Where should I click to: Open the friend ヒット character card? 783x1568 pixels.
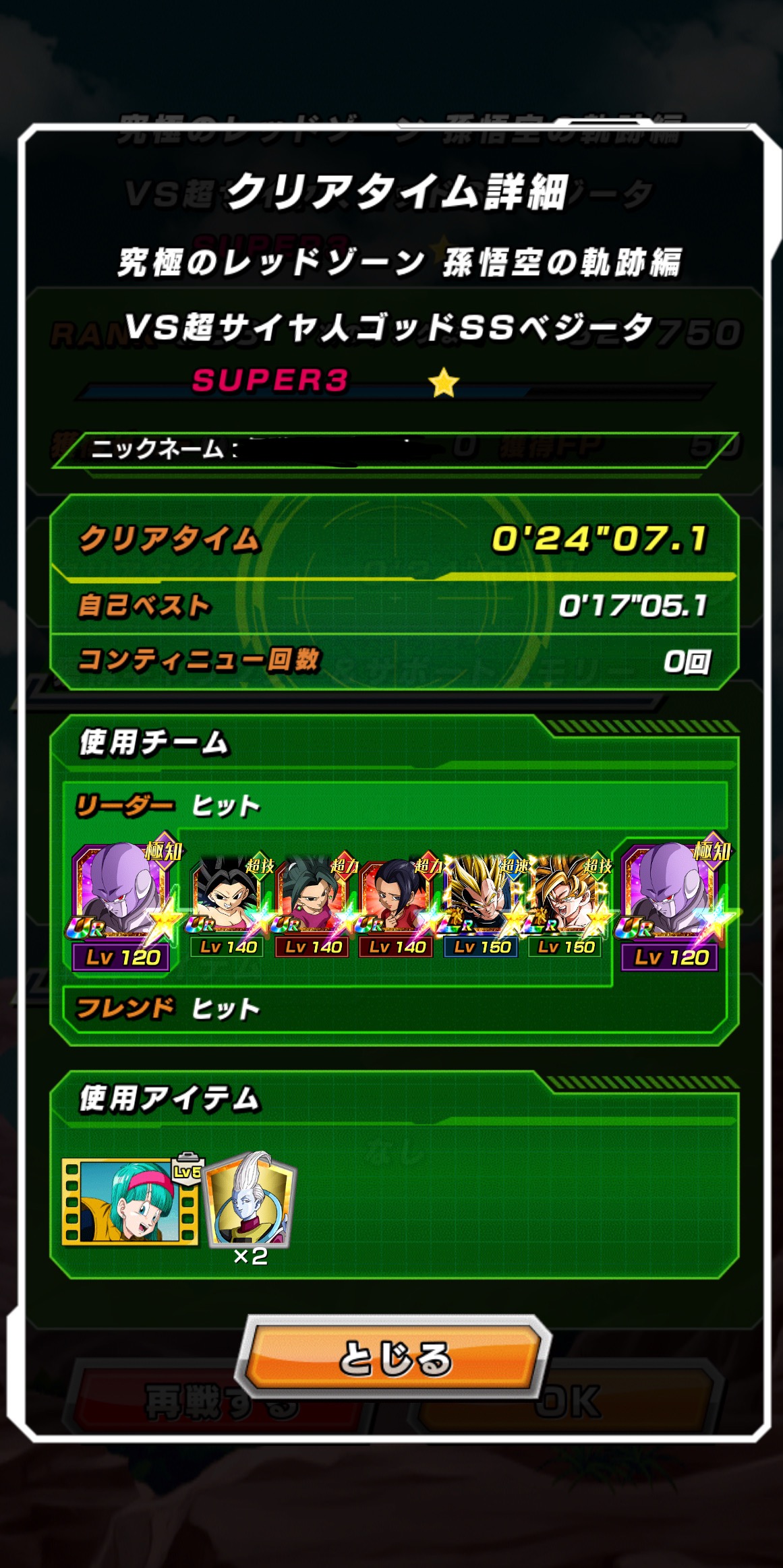pyautogui.click(x=672, y=905)
